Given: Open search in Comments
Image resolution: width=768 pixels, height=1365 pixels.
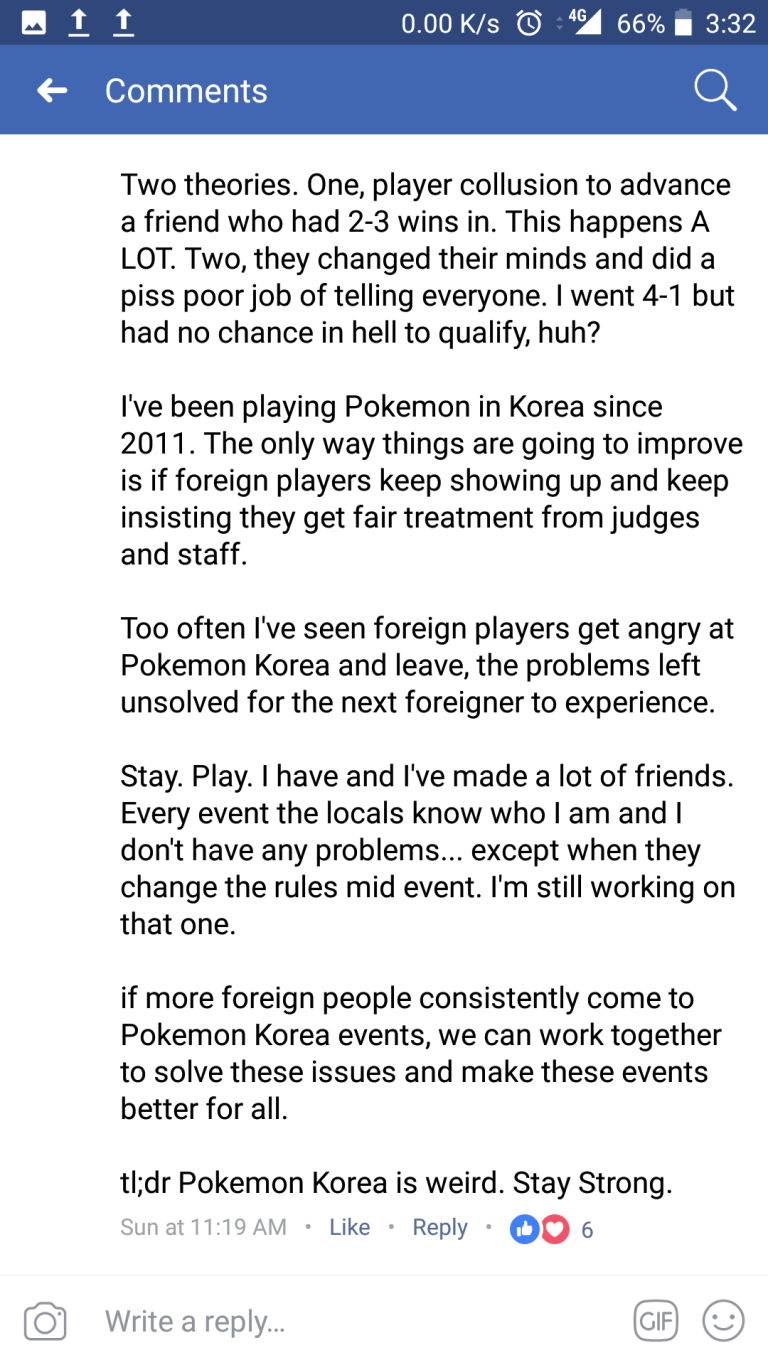Looking at the screenshot, I should coord(714,91).
